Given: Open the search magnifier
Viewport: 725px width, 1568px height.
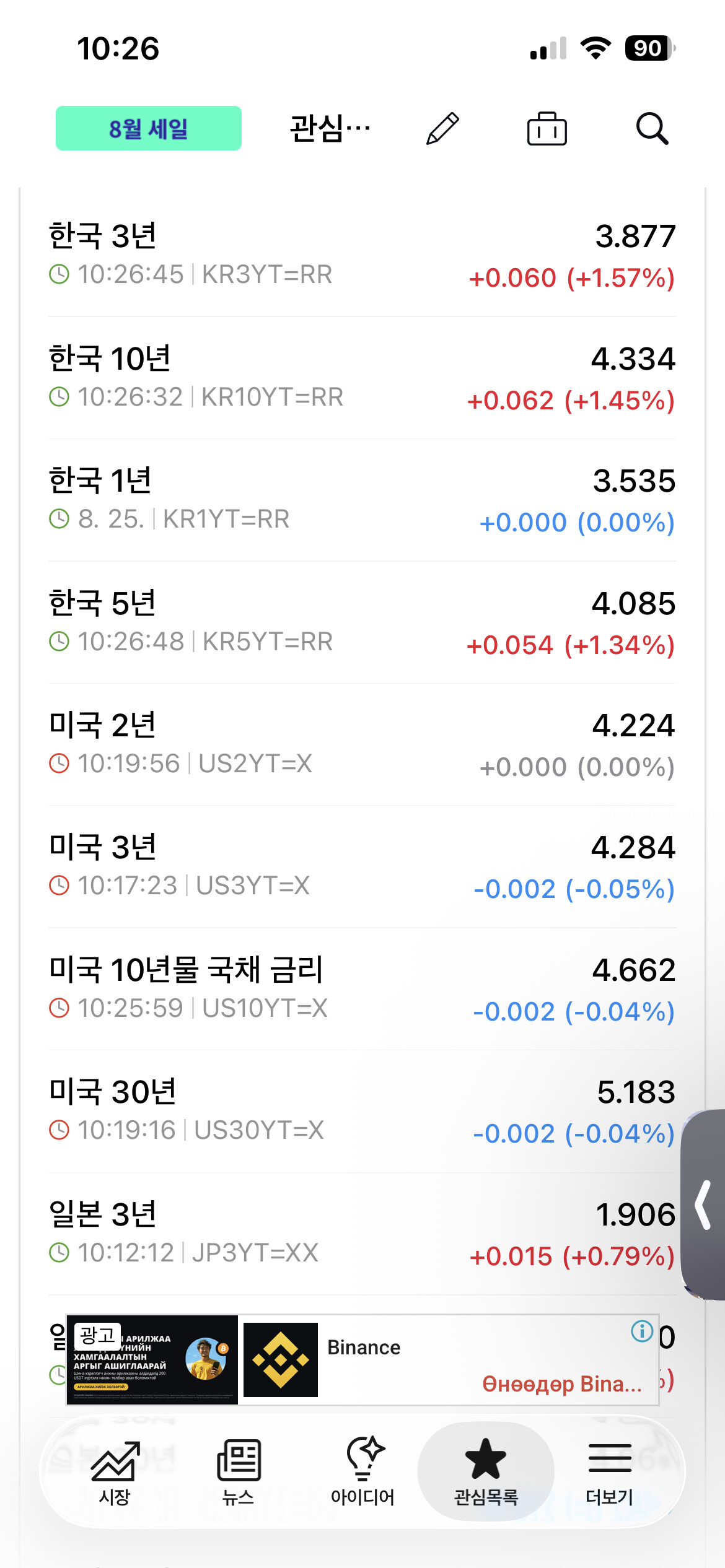Looking at the screenshot, I should click(x=652, y=129).
